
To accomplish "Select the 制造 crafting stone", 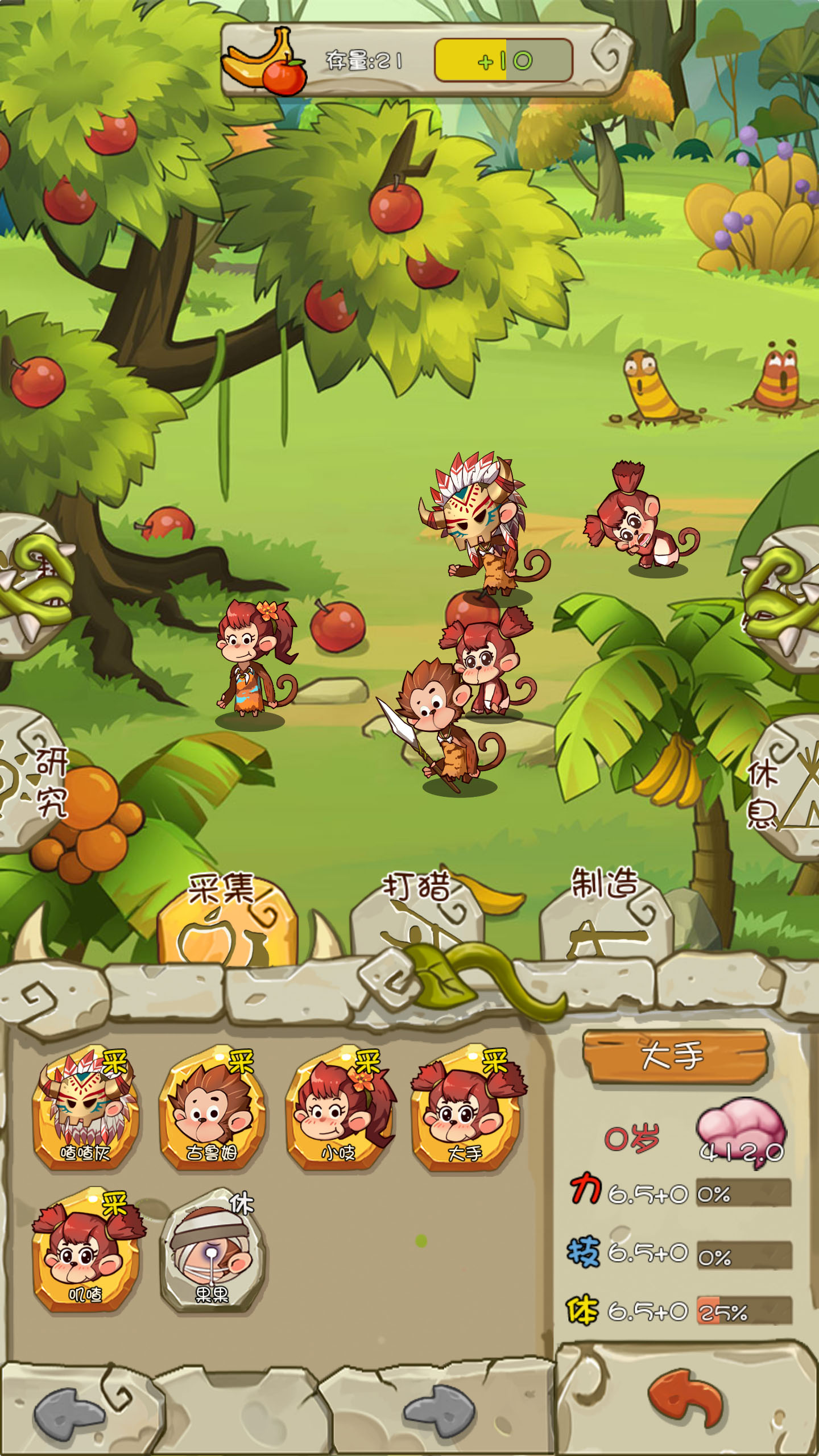I will (x=606, y=916).
